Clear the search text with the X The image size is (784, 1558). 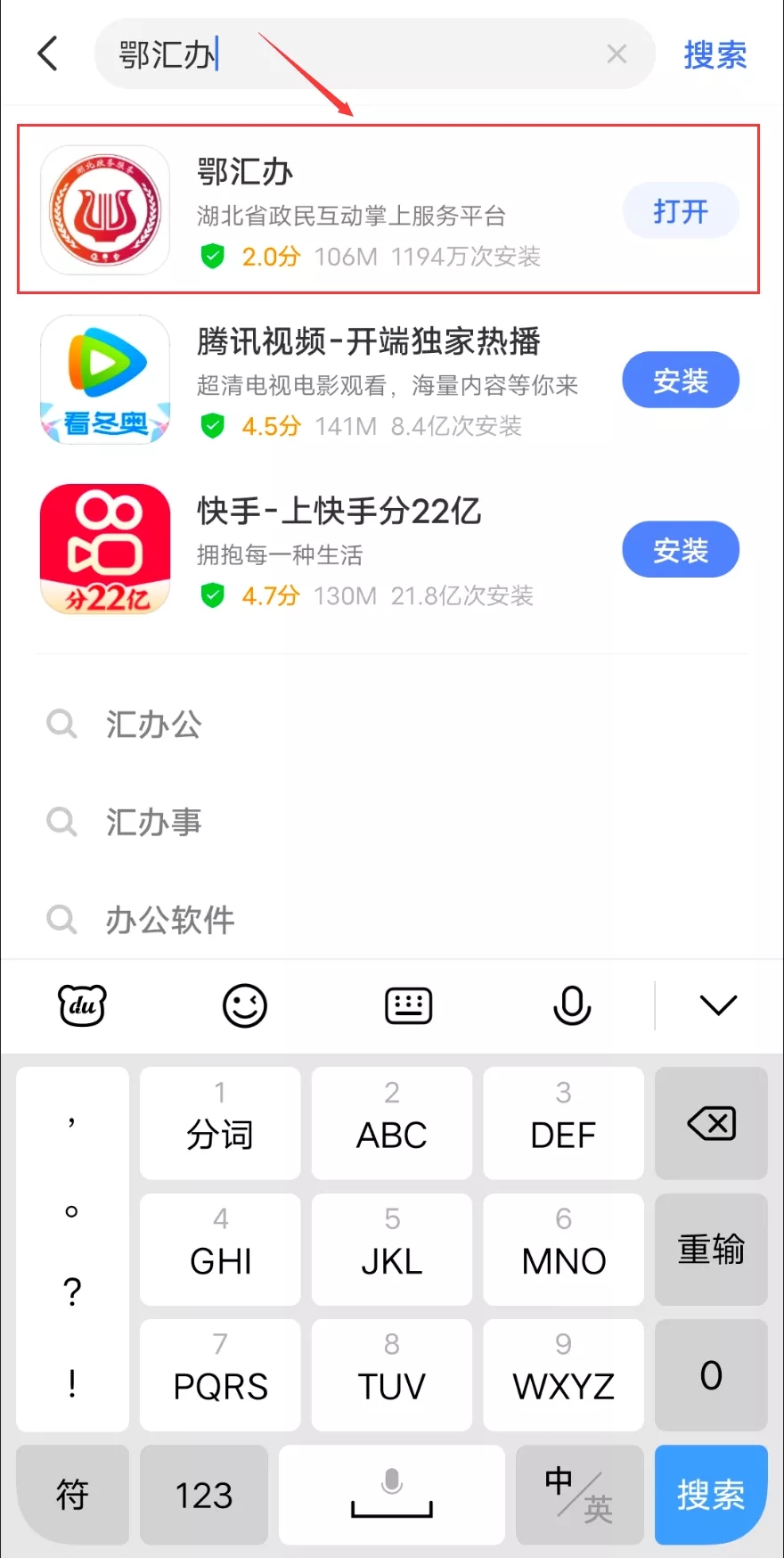617,54
